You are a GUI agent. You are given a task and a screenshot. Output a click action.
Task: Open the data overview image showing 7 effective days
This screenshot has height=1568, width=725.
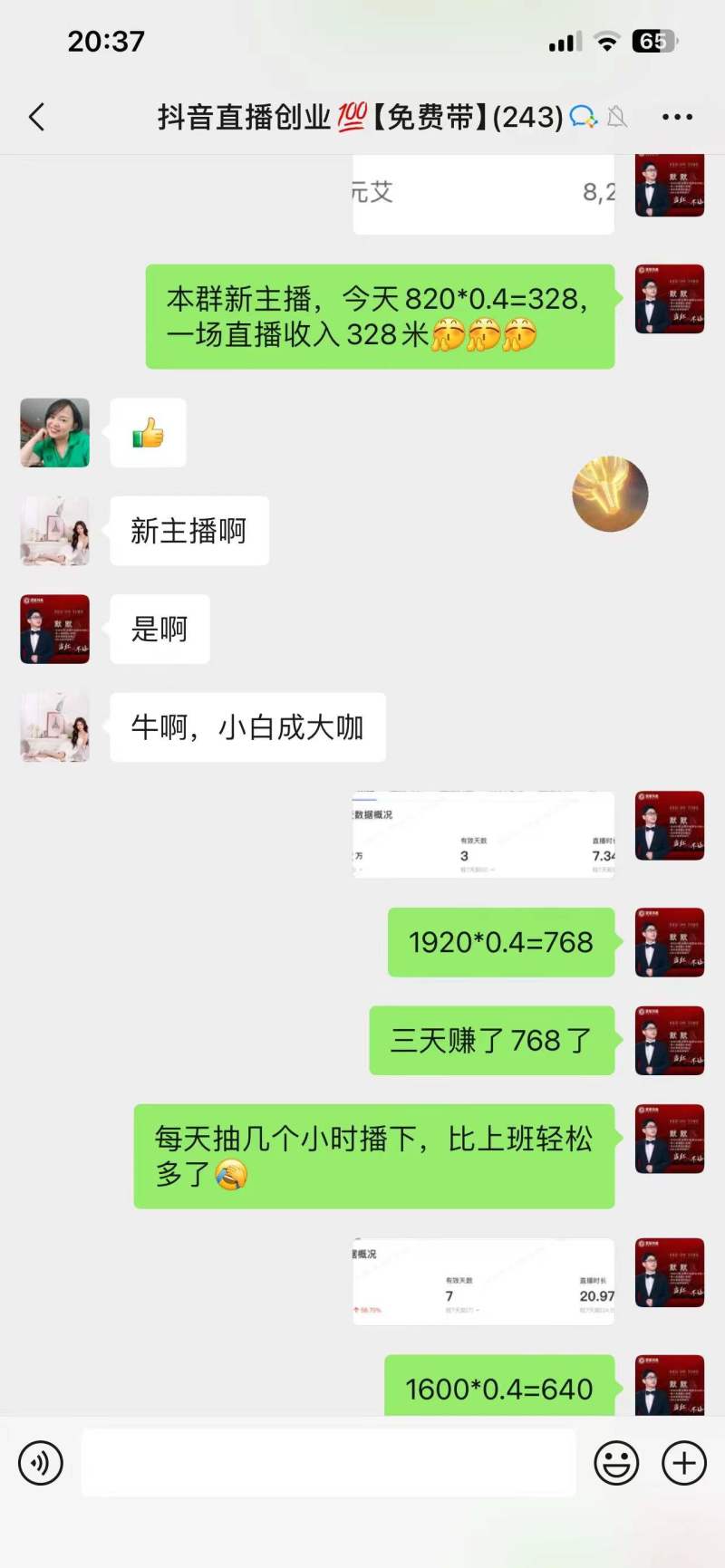tap(483, 1282)
